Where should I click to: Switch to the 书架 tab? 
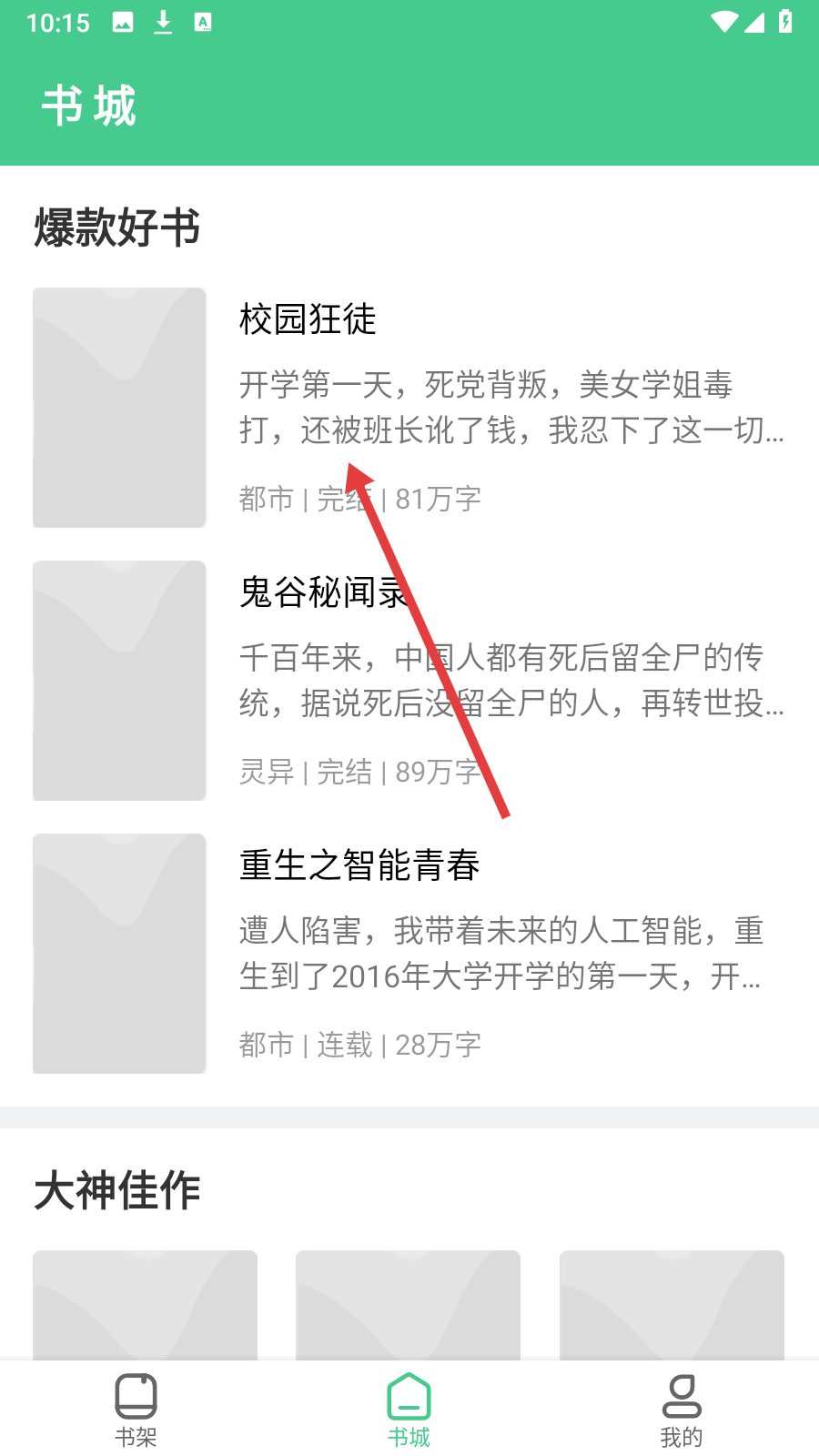pyautogui.click(x=136, y=1410)
